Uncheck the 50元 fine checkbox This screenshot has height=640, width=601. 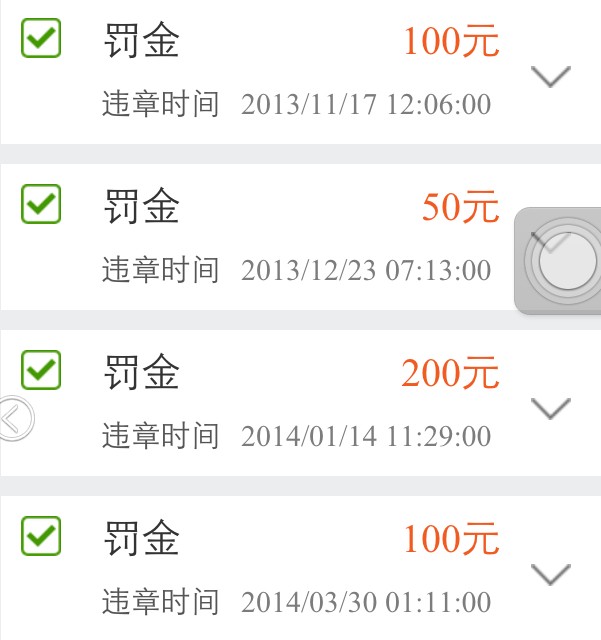tap(41, 204)
